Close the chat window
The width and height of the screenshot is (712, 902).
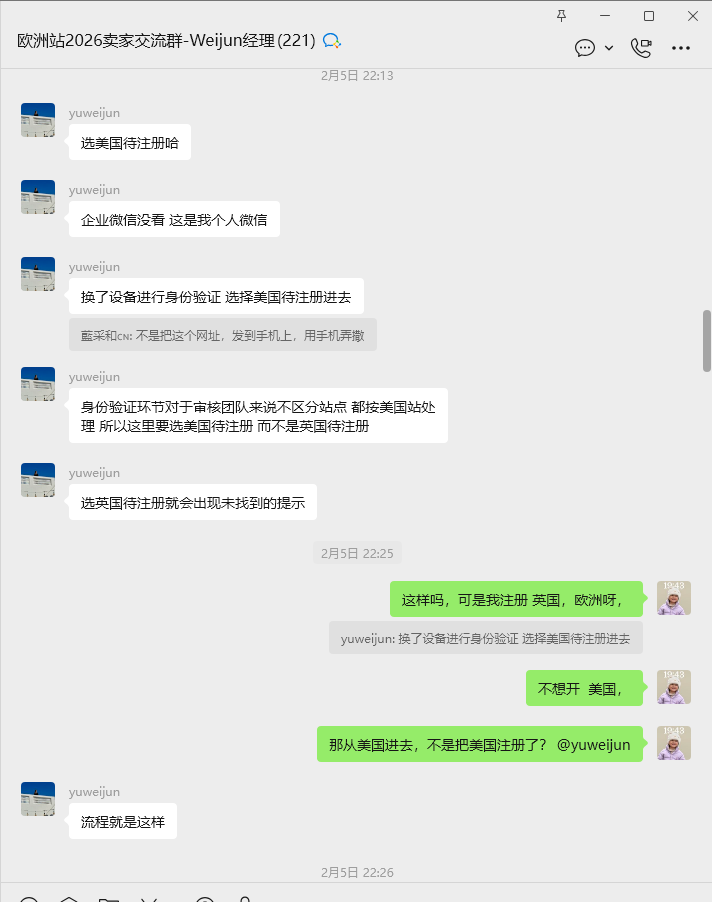click(693, 16)
